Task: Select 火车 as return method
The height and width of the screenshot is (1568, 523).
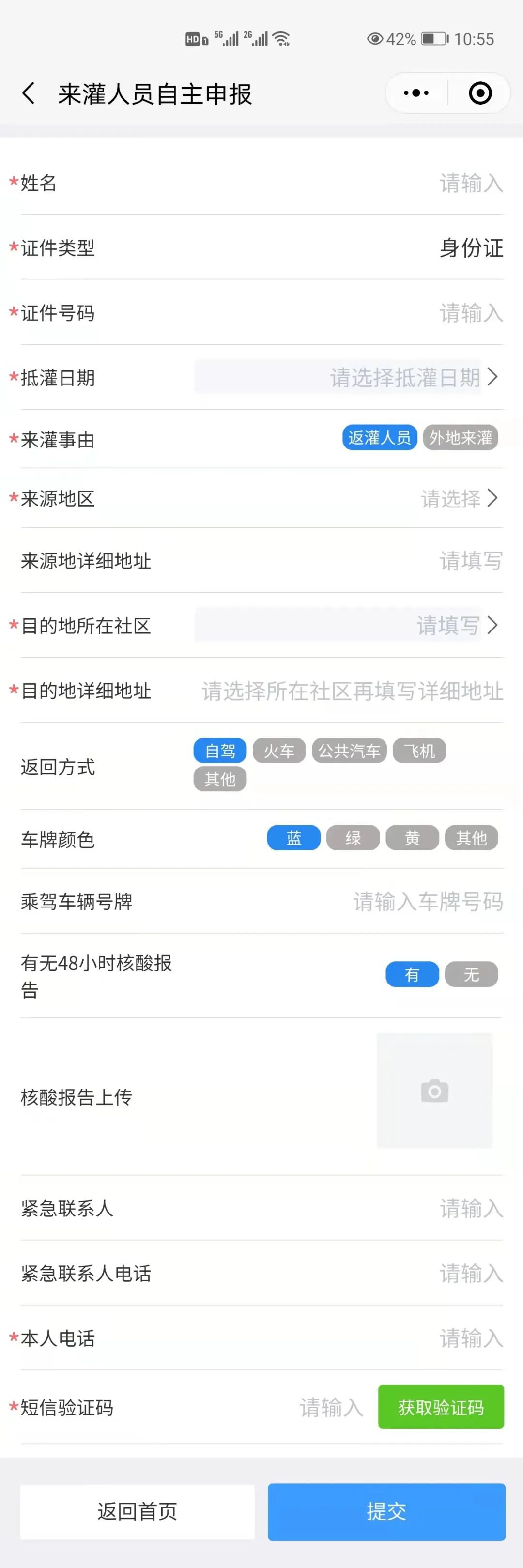Action: (279, 751)
